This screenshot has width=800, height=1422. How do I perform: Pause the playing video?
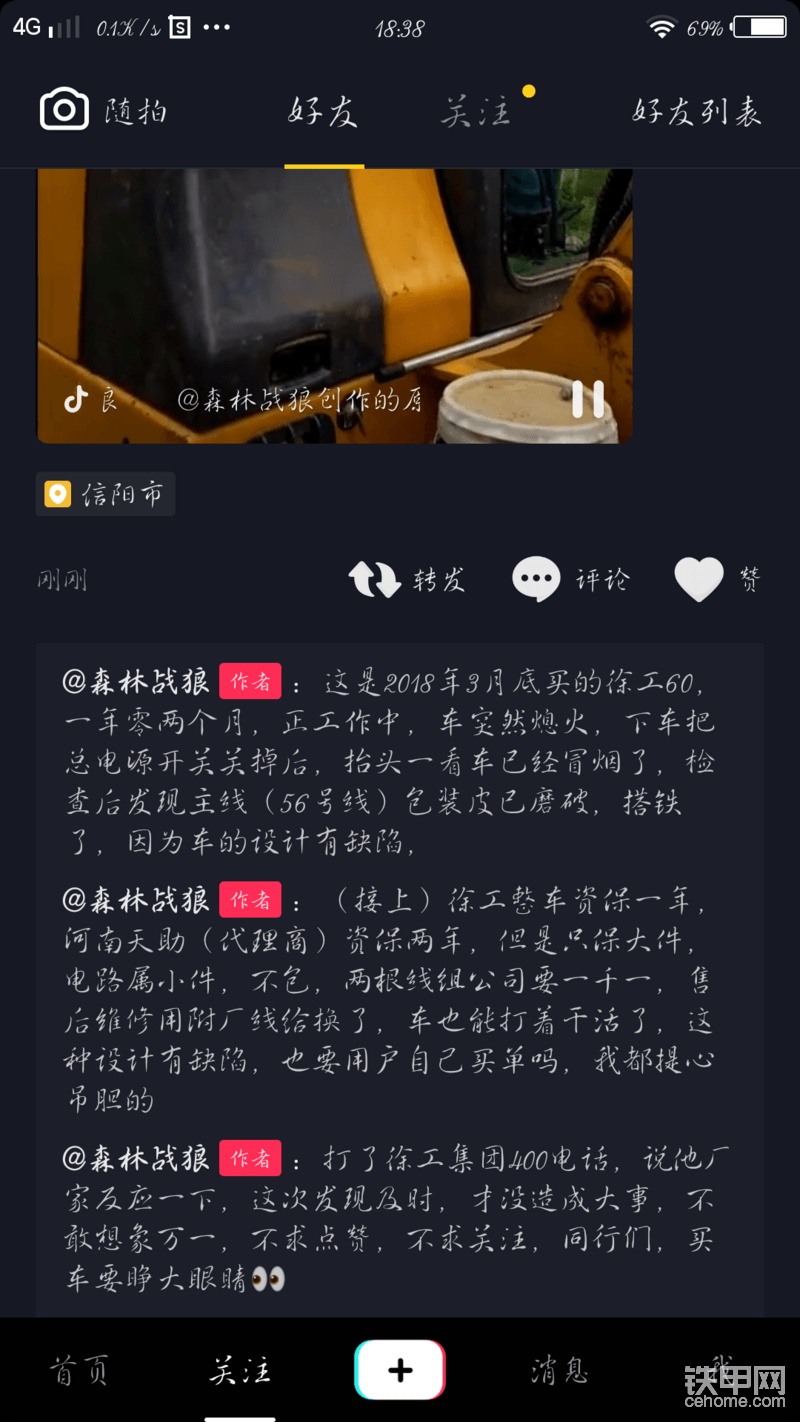588,399
